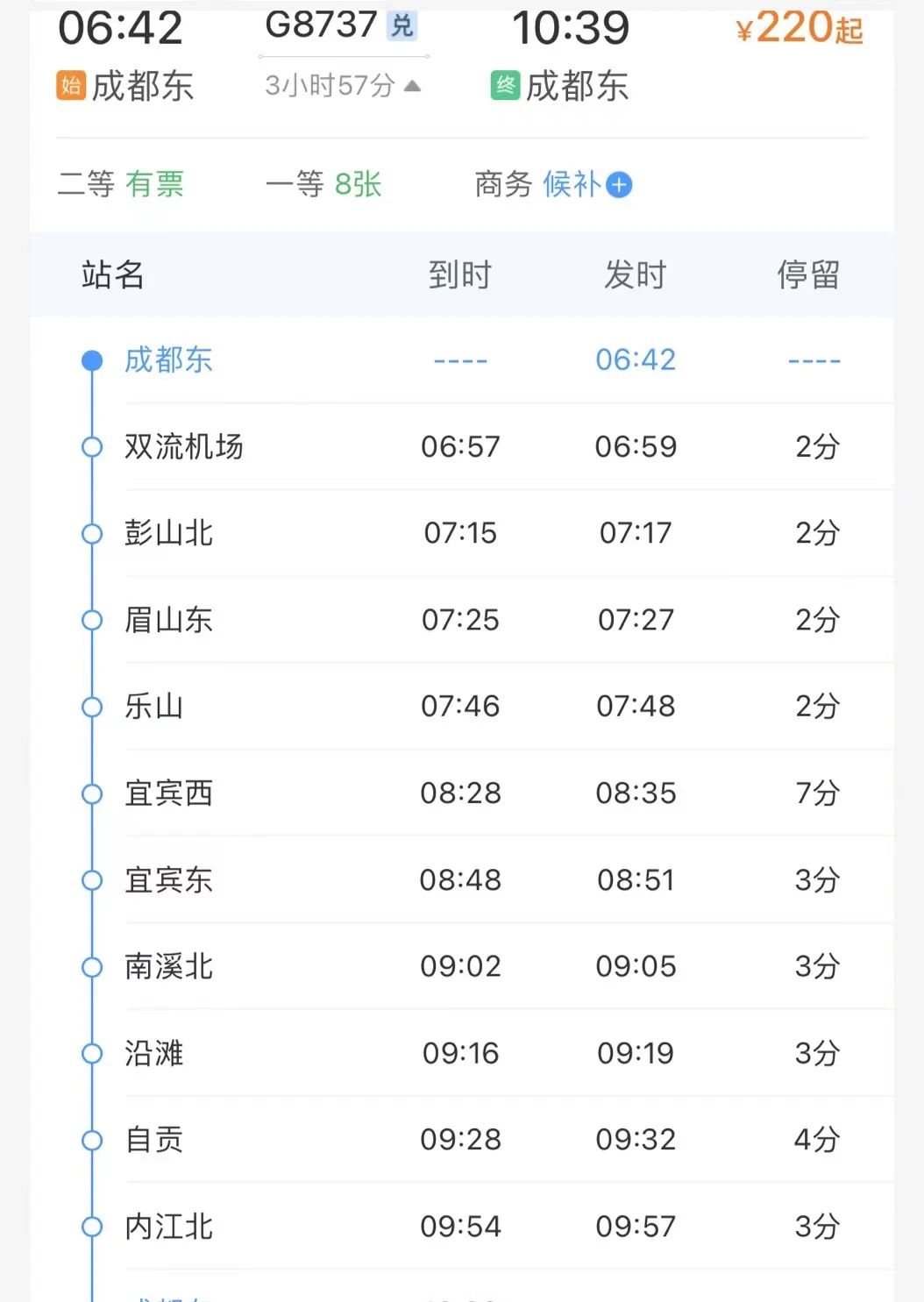This screenshot has height=1302, width=924.
Task: Select the 二等 有票 seat option
Action: 121,184
